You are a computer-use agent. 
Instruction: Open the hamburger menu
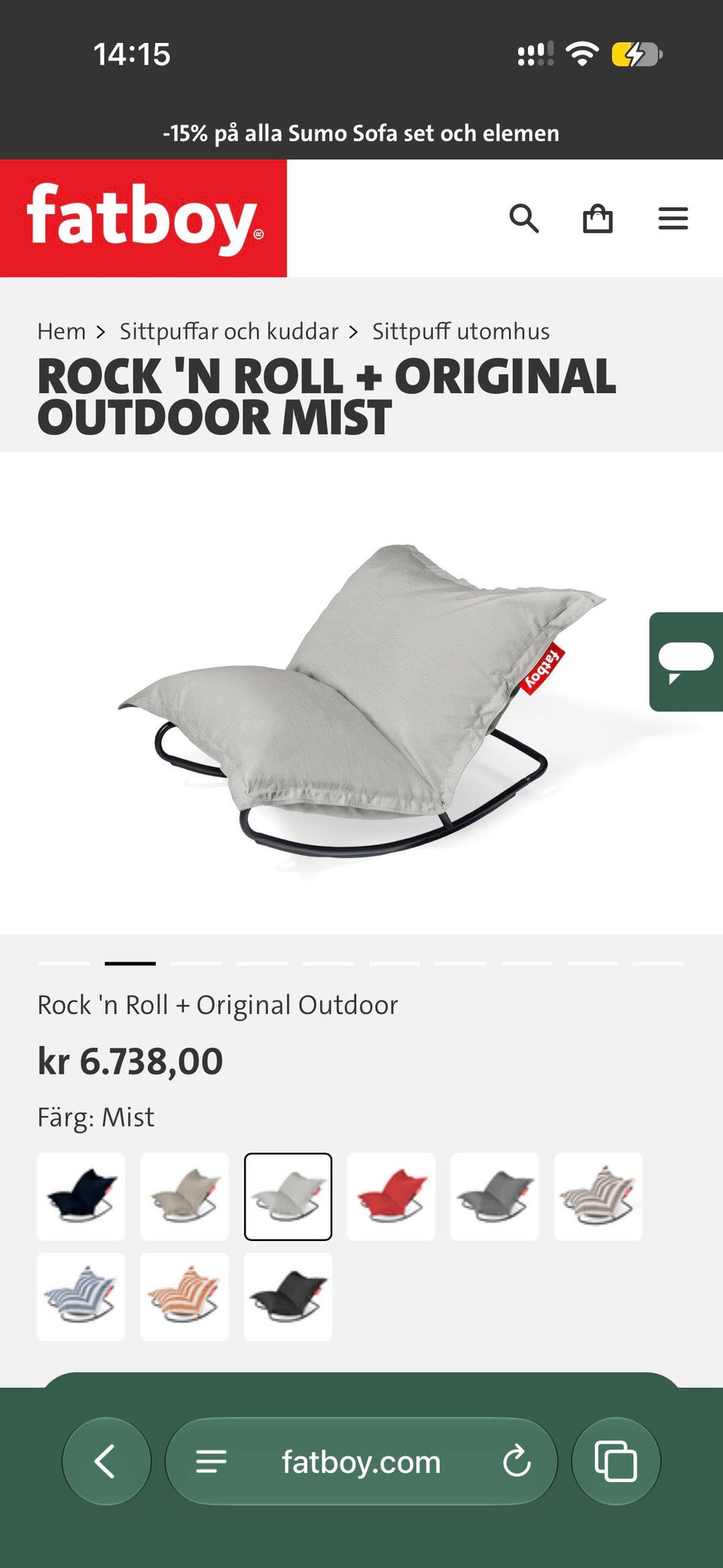(673, 219)
